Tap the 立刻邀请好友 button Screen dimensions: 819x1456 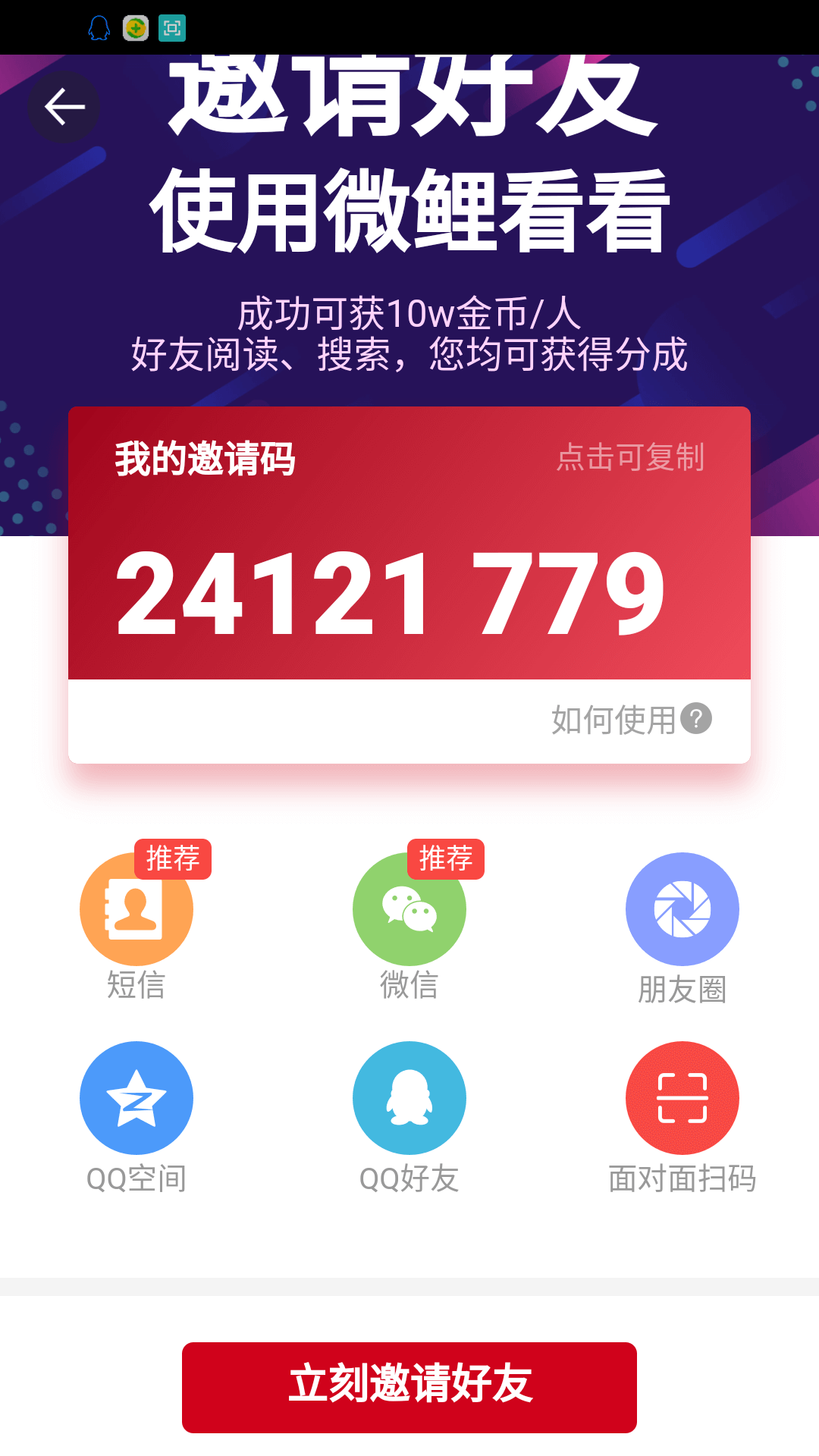tap(409, 1387)
